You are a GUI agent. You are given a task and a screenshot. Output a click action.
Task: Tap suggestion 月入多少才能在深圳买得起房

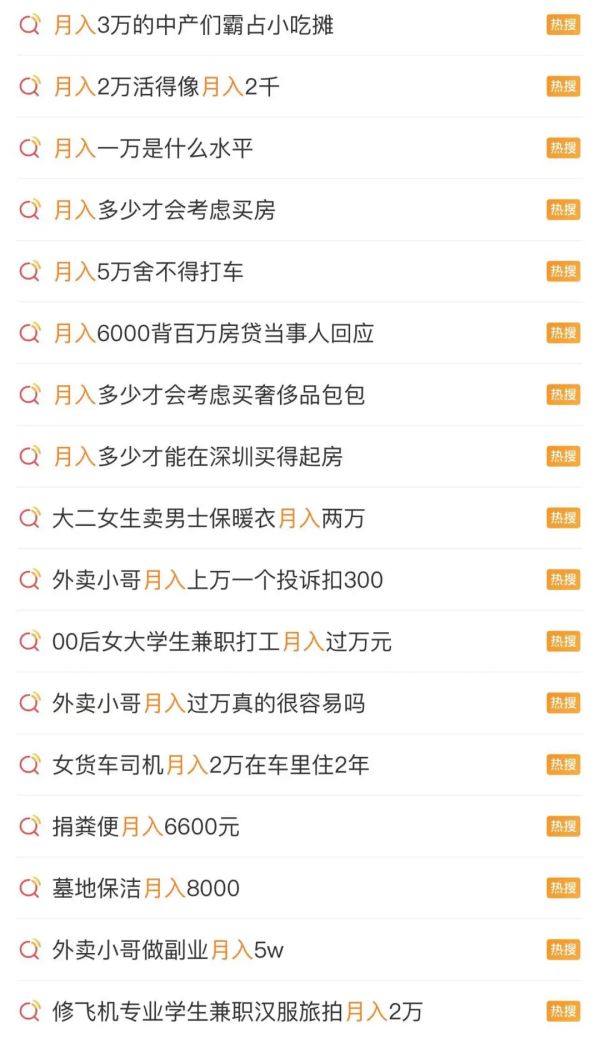coord(197,457)
